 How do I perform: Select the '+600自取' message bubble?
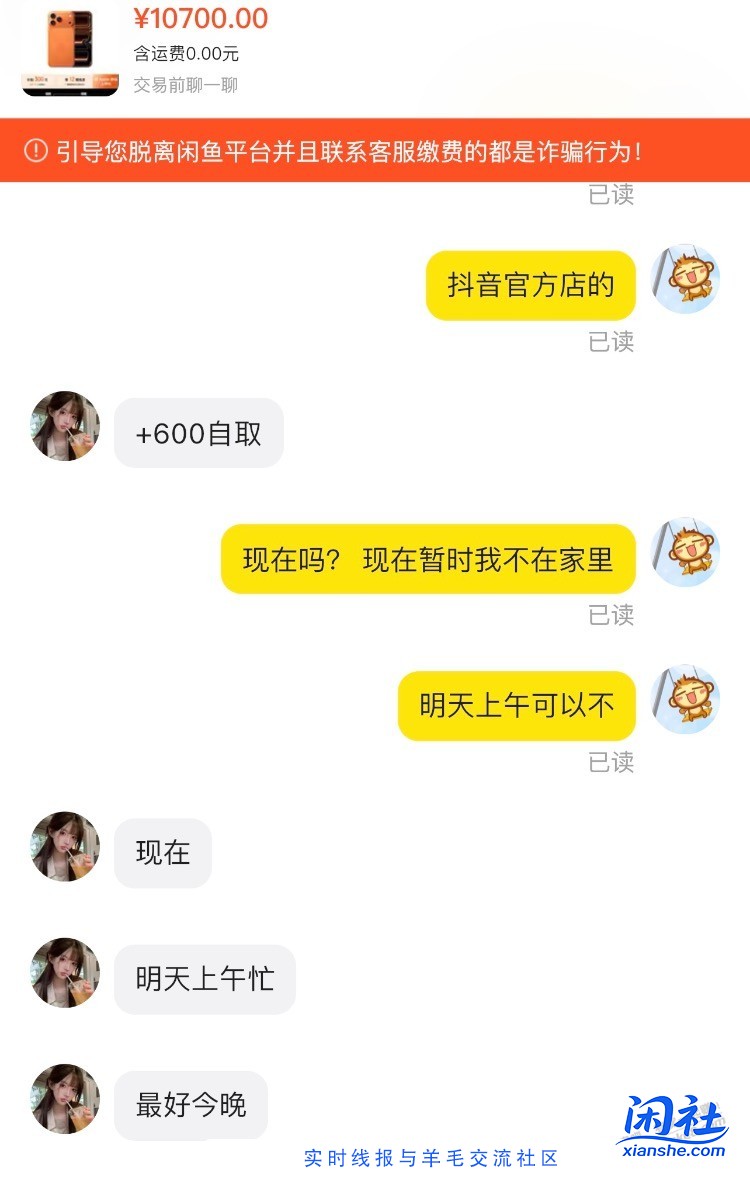pyautogui.click(x=197, y=432)
